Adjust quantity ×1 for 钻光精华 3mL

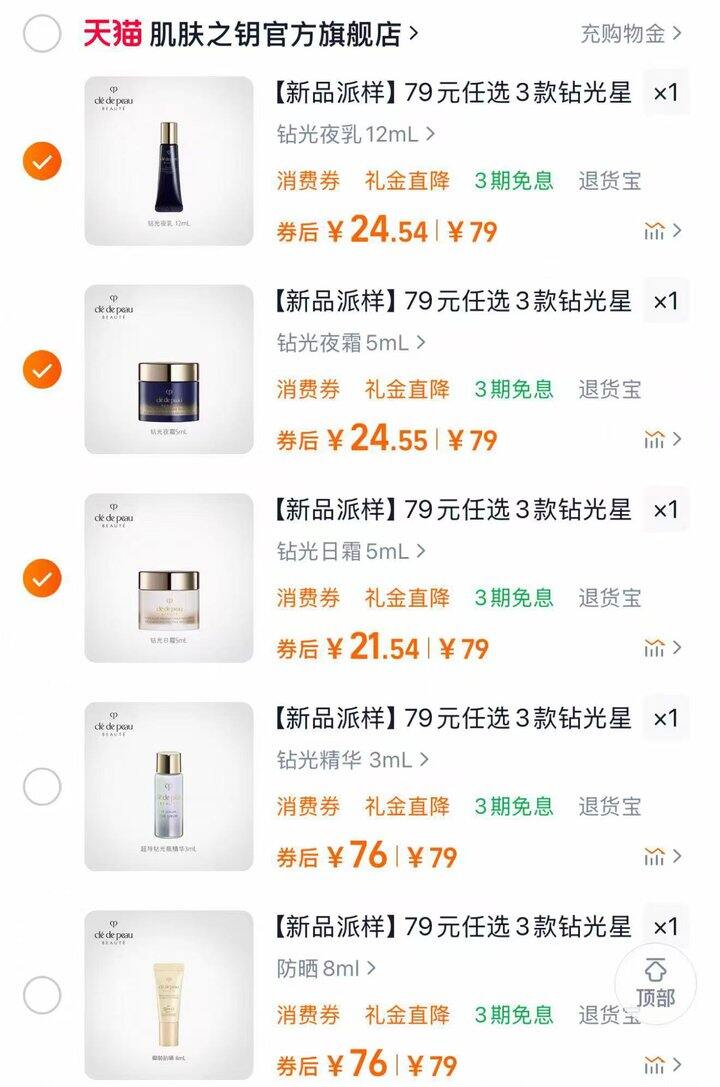coord(665,718)
